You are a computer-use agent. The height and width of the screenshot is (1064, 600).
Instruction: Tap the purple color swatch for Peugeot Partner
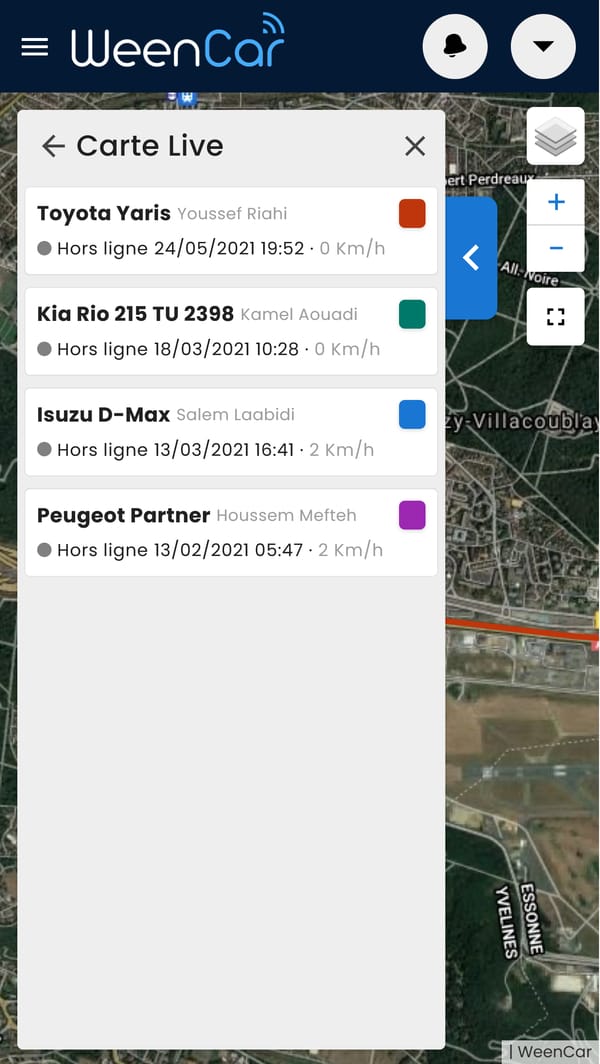[x=412, y=515]
